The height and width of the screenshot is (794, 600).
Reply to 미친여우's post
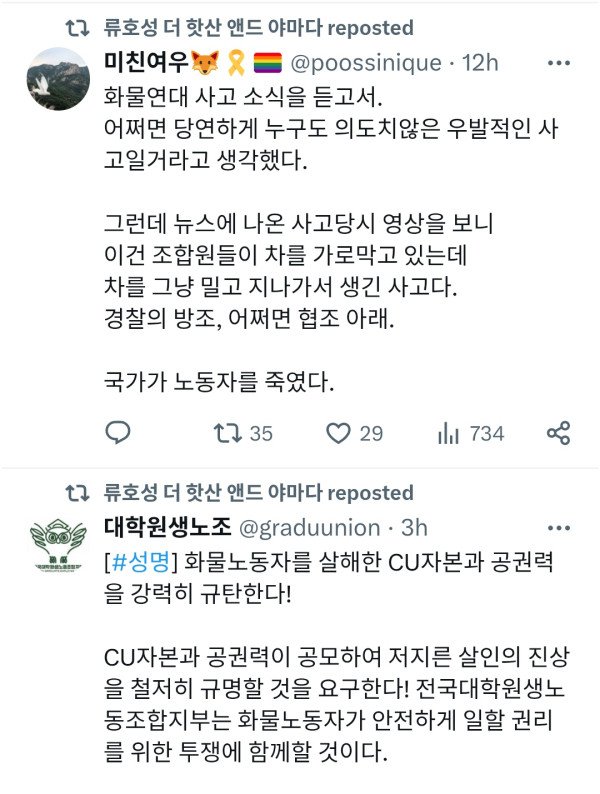[118, 433]
